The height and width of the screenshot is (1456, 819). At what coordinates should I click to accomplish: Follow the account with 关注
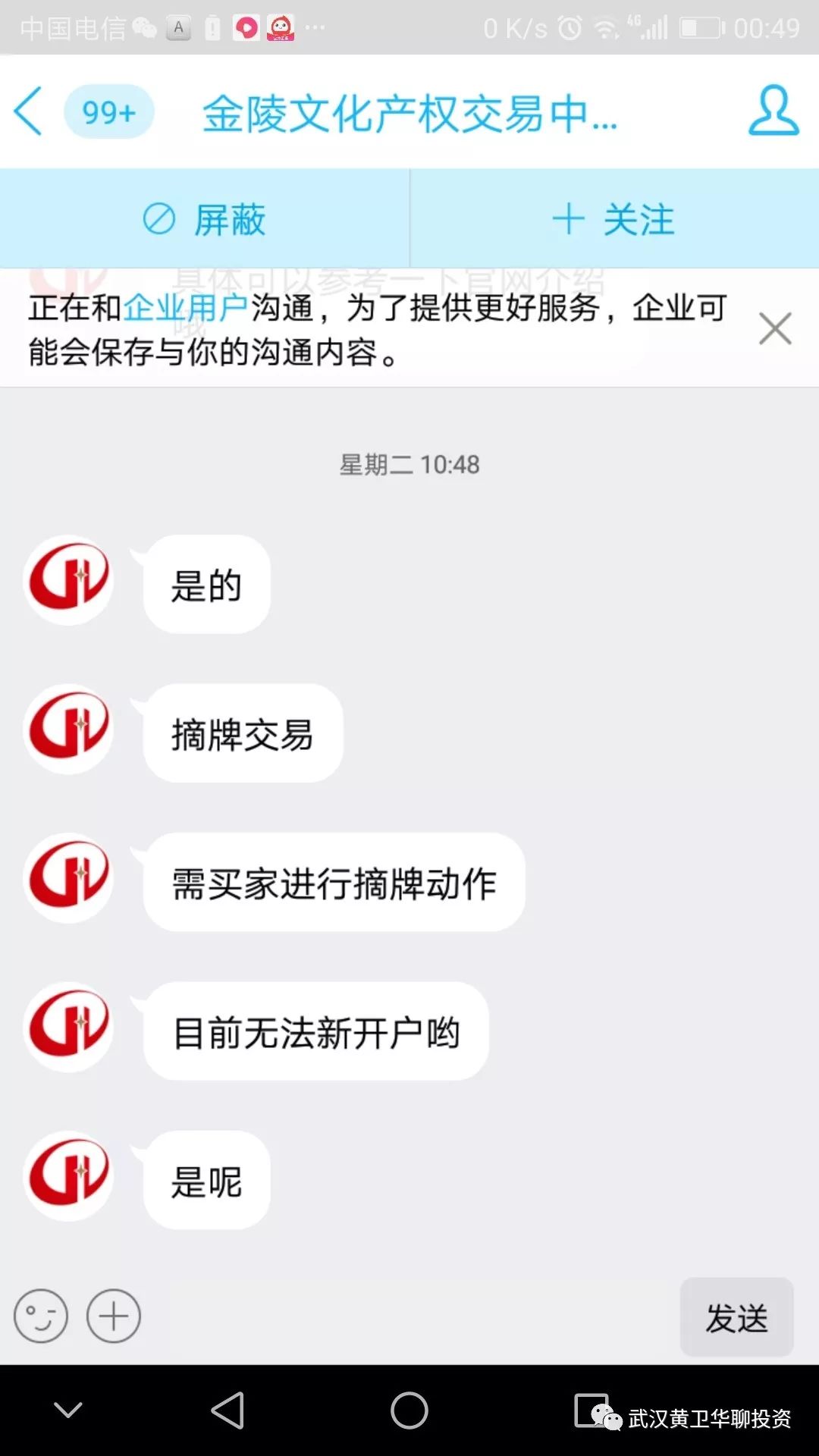tap(613, 220)
